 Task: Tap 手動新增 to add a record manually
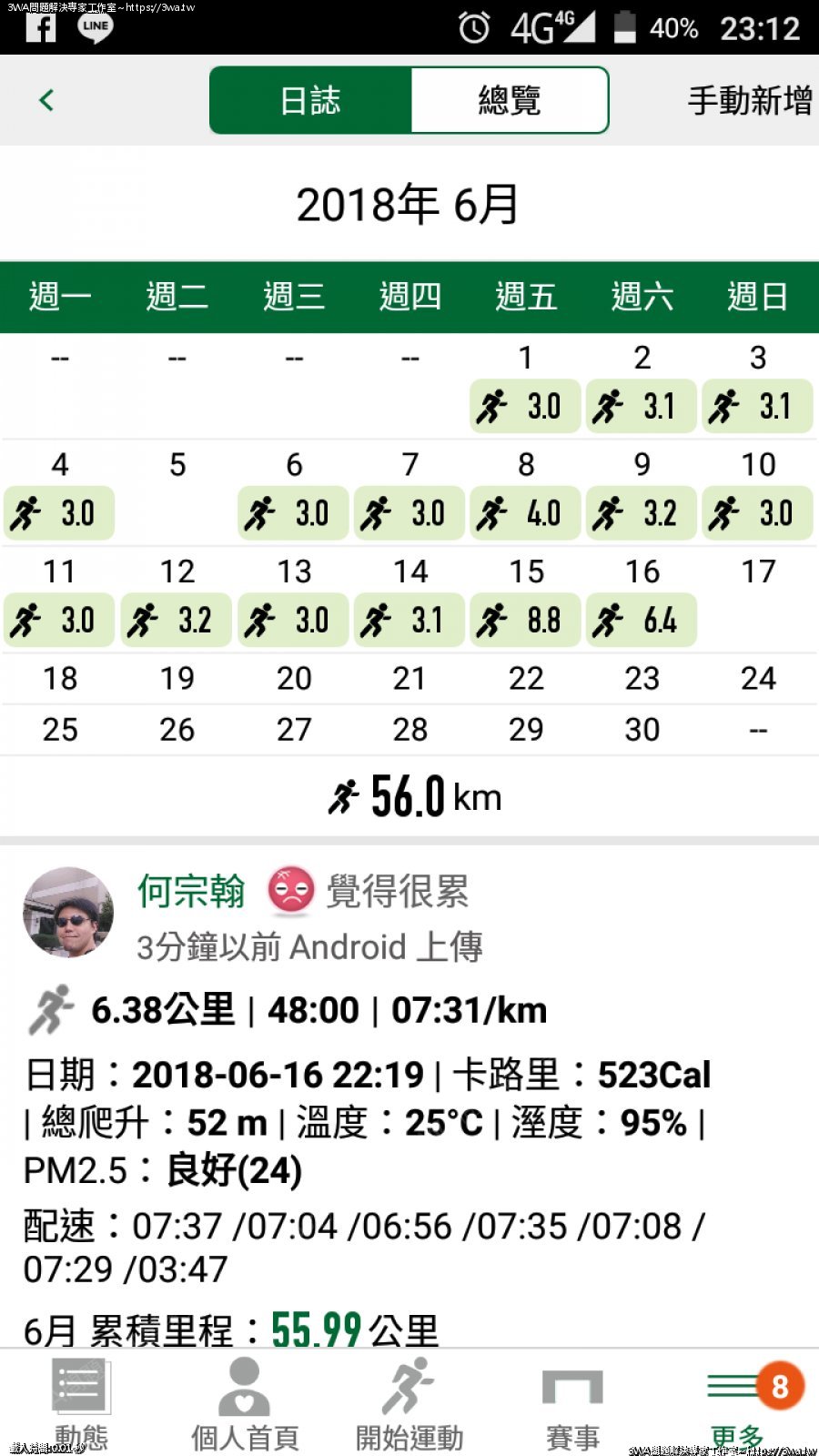[749, 100]
